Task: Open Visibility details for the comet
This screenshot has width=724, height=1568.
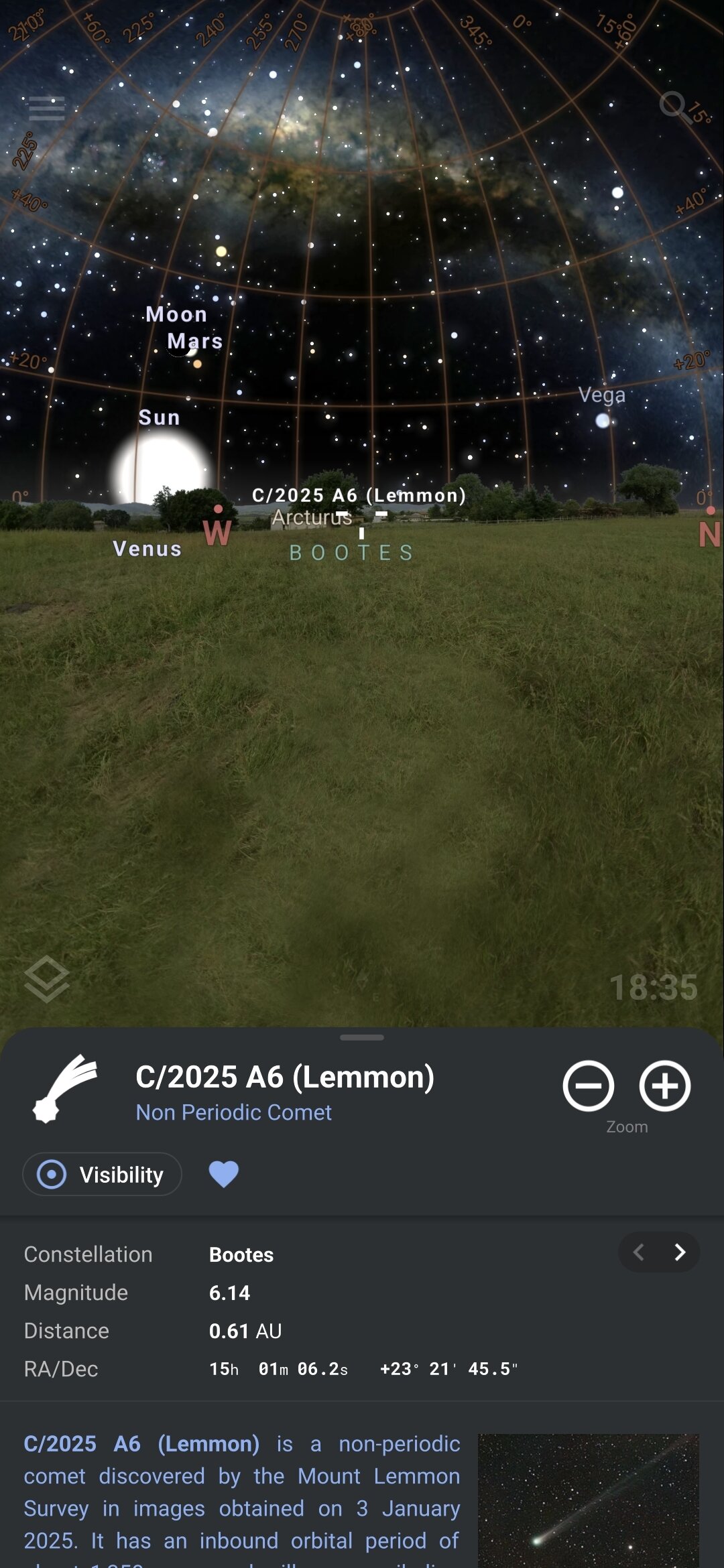Action: click(103, 1174)
